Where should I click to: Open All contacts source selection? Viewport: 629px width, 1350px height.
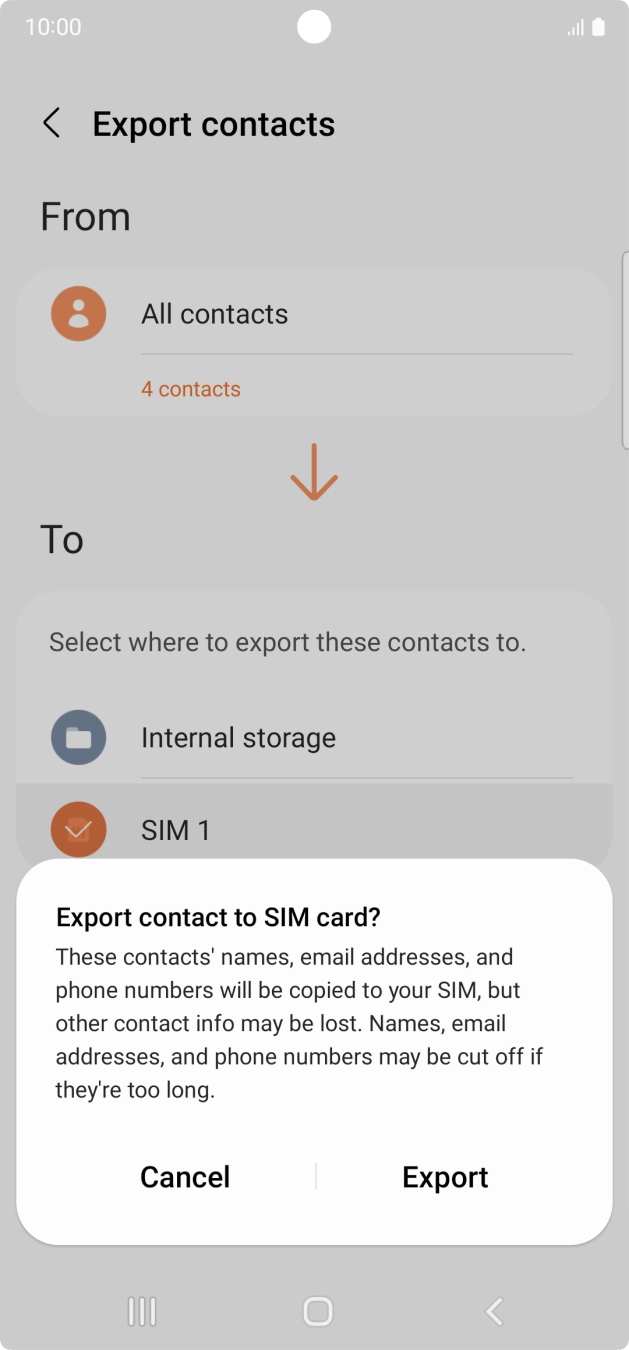pyautogui.click(x=214, y=314)
